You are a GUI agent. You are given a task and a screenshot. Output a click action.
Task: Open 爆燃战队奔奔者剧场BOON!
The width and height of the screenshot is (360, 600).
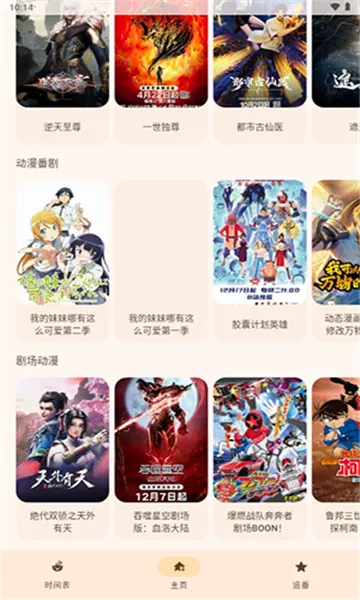point(260,458)
